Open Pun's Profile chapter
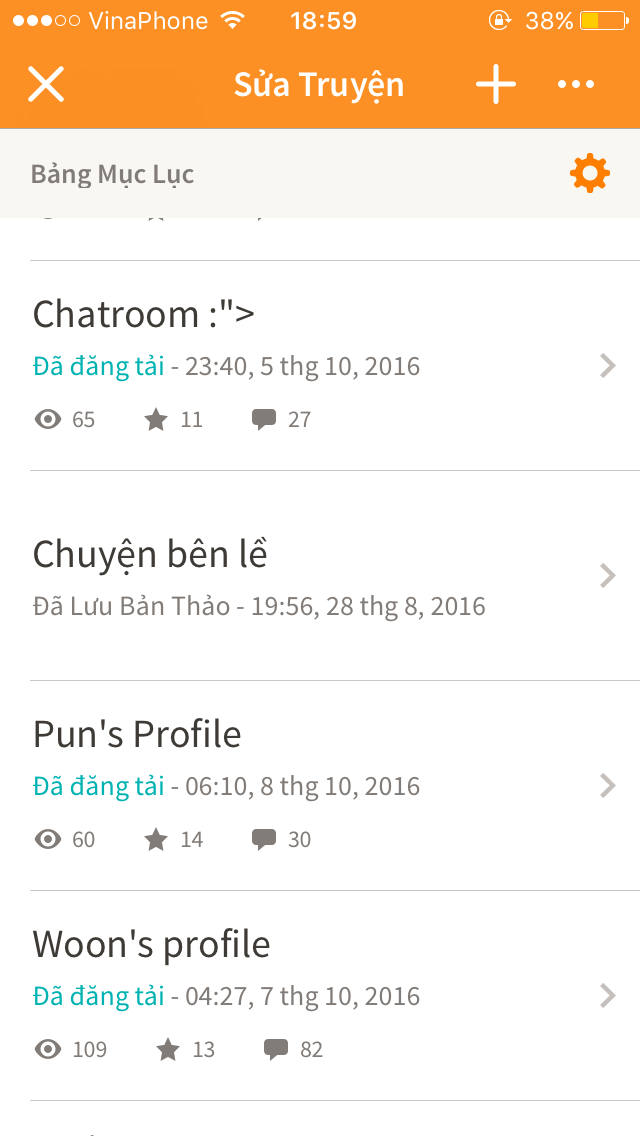Image resolution: width=640 pixels, height=1136 pixels. click(335, 786)
